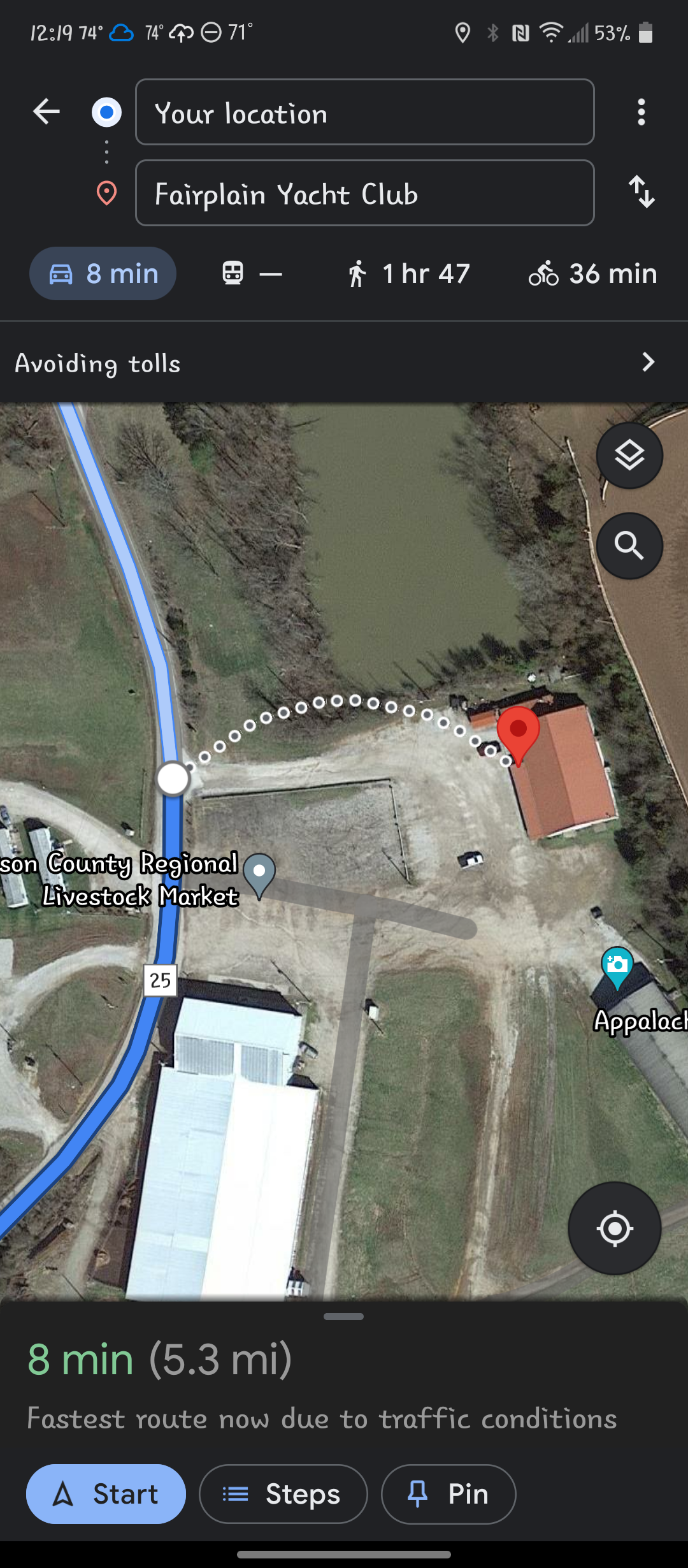688x1568 pixels.
Task: Swap the start and destination locations
Action: (x=642, y=193)
